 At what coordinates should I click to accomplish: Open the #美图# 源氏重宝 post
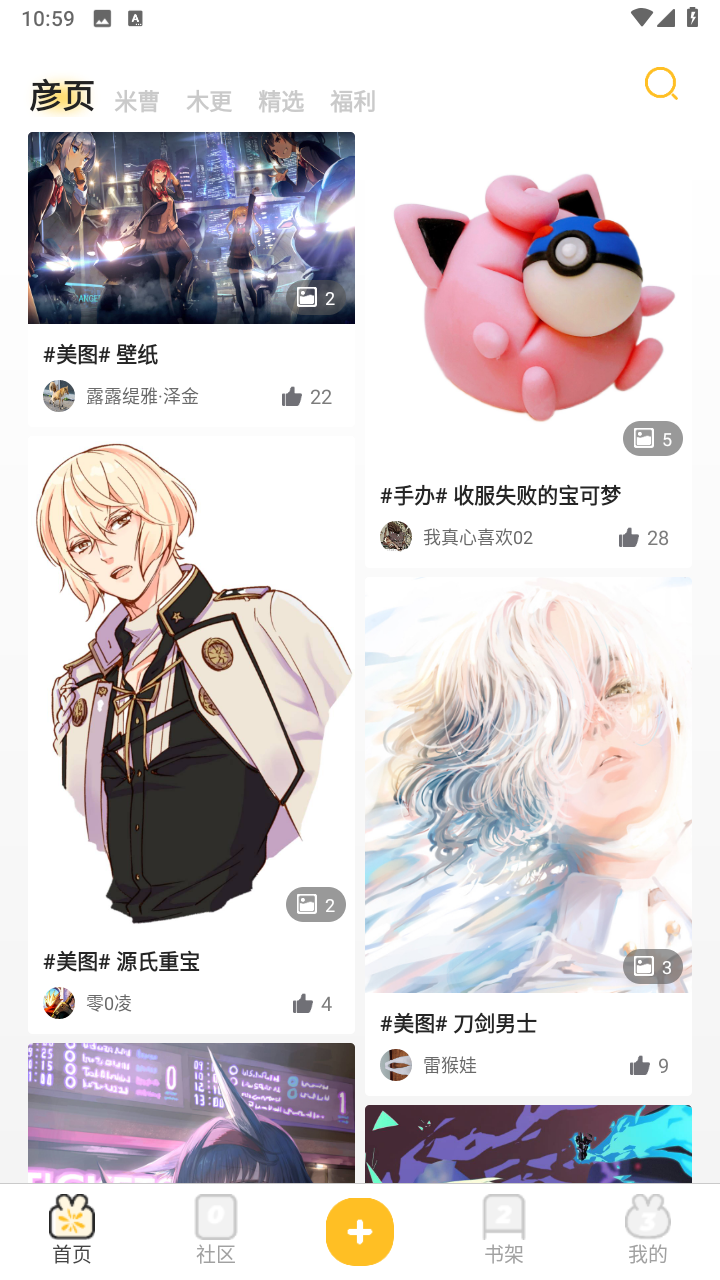[191, 734]
